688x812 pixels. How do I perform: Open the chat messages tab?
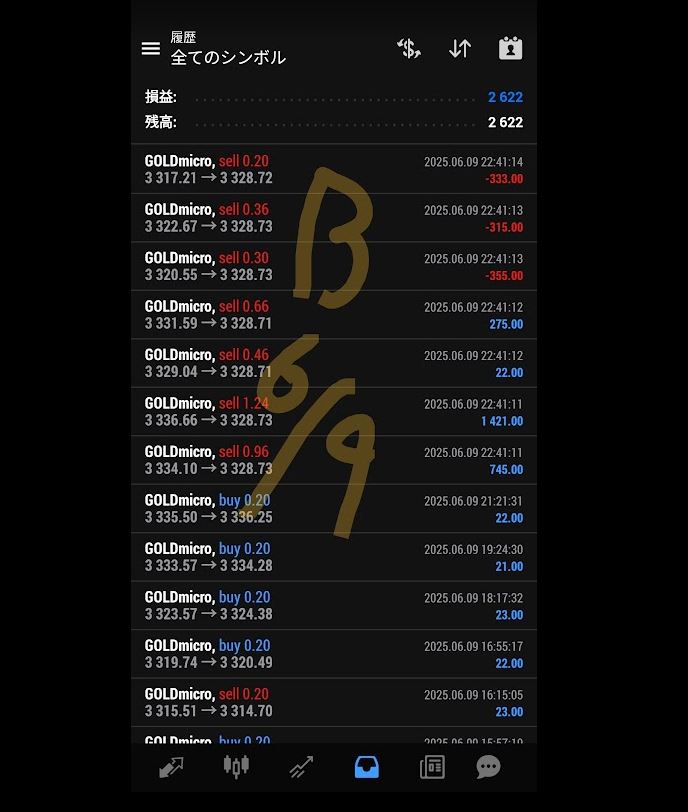point(488,767)
